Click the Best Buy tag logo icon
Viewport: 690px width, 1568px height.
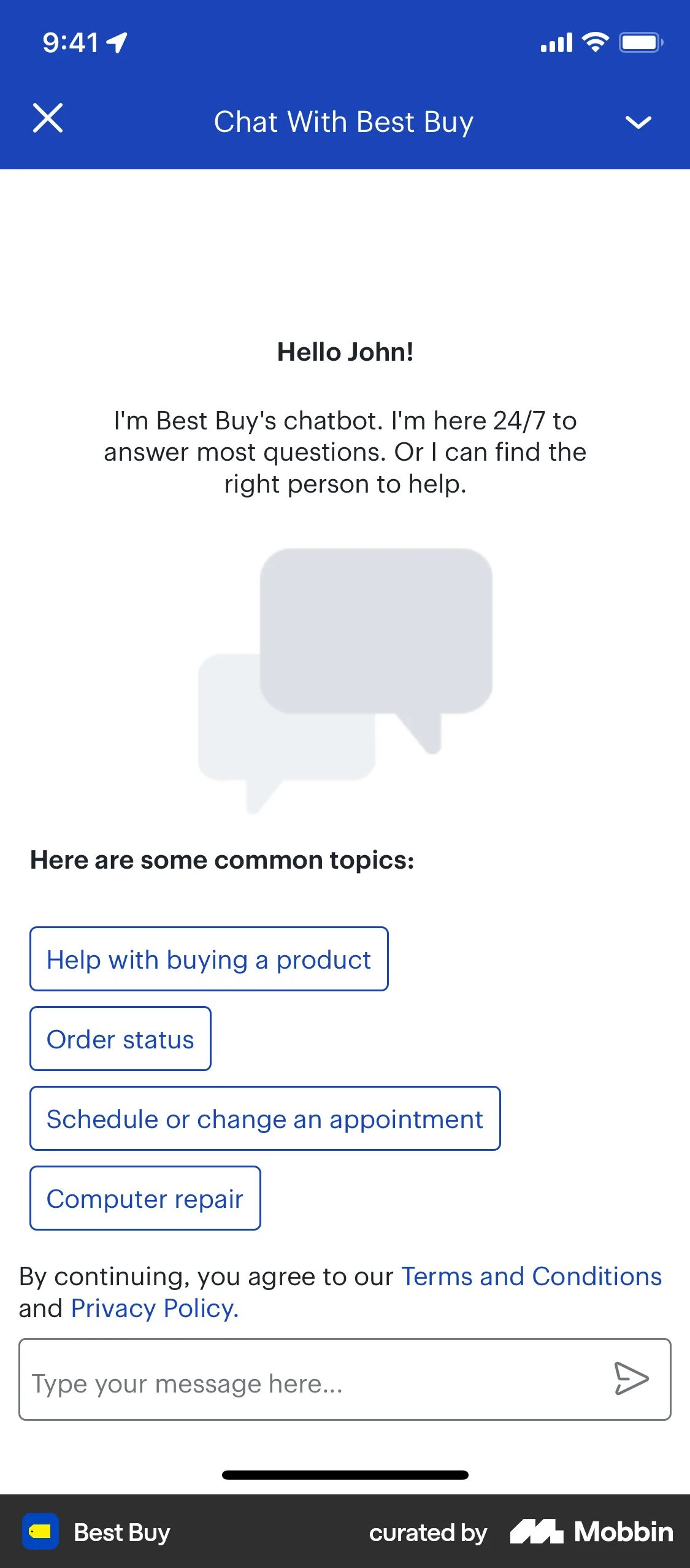[x=40, y=1532]
